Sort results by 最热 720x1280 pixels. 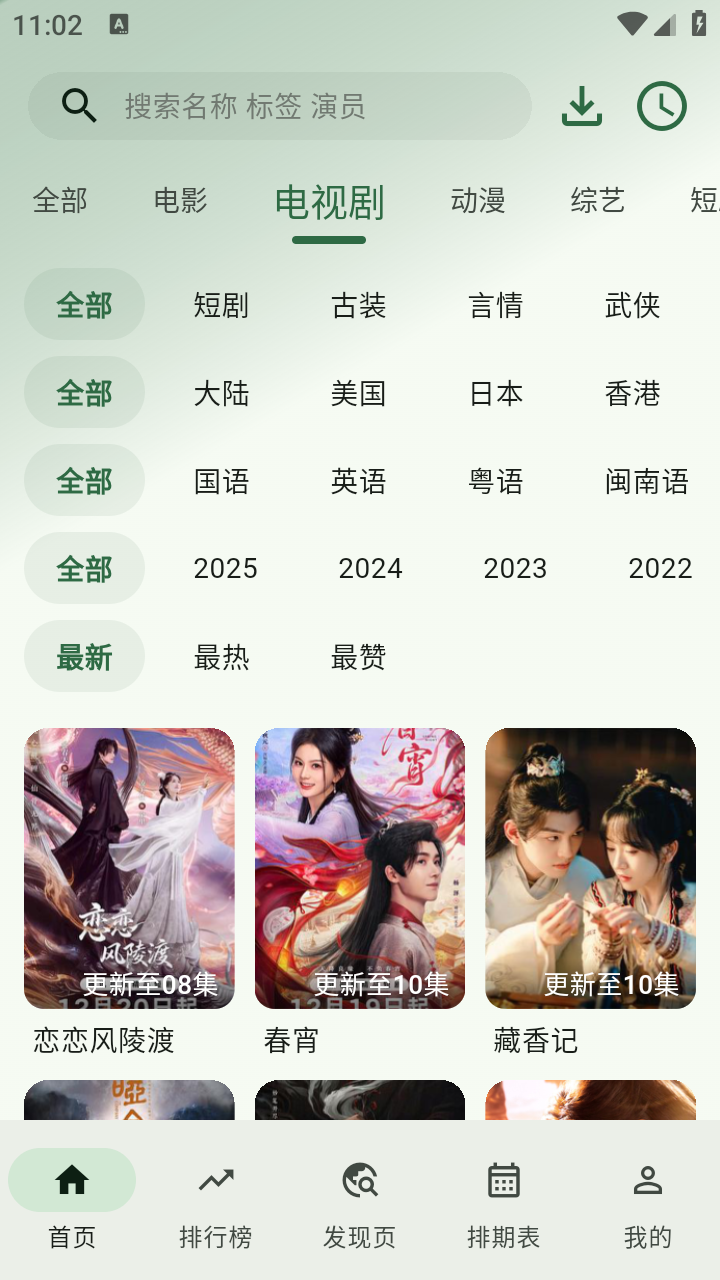pyautogui.click(x=222, y=656)
